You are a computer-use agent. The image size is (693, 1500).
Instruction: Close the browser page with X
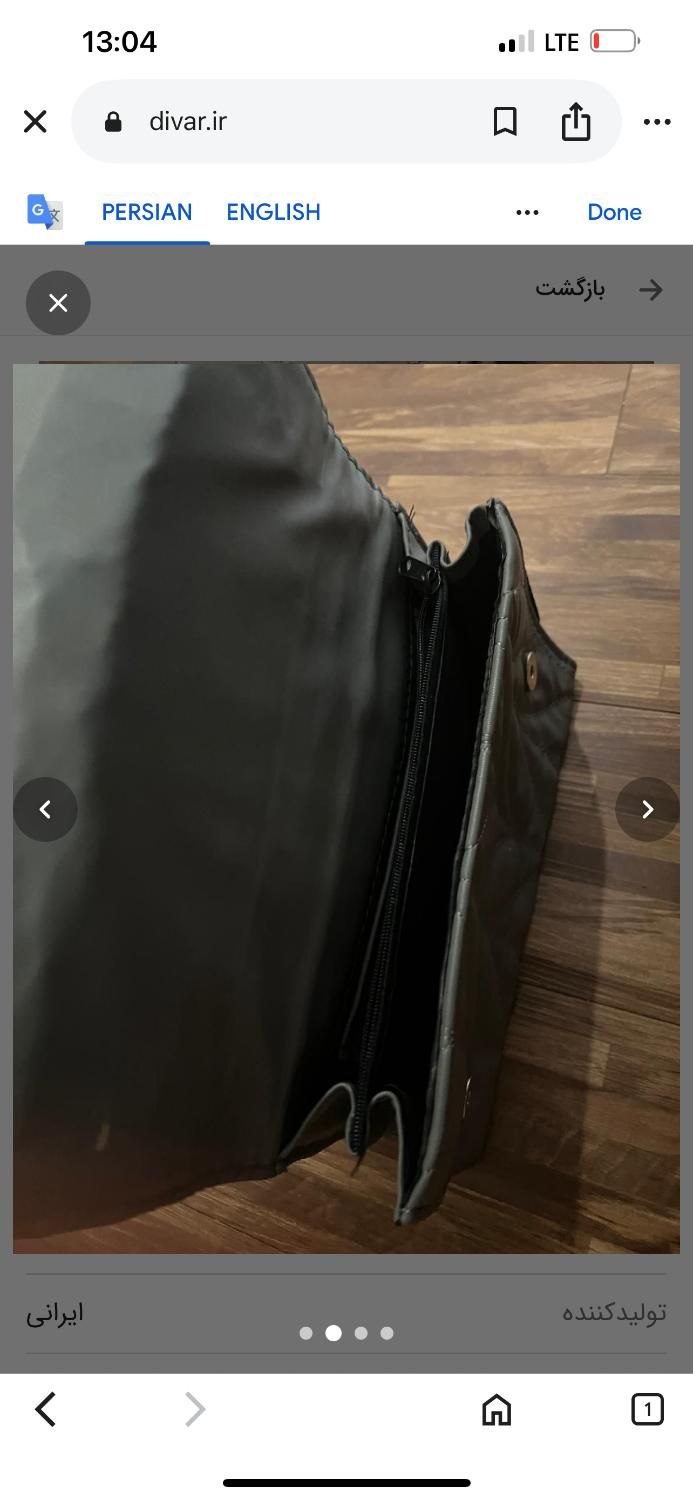click(x=35, y=122)
